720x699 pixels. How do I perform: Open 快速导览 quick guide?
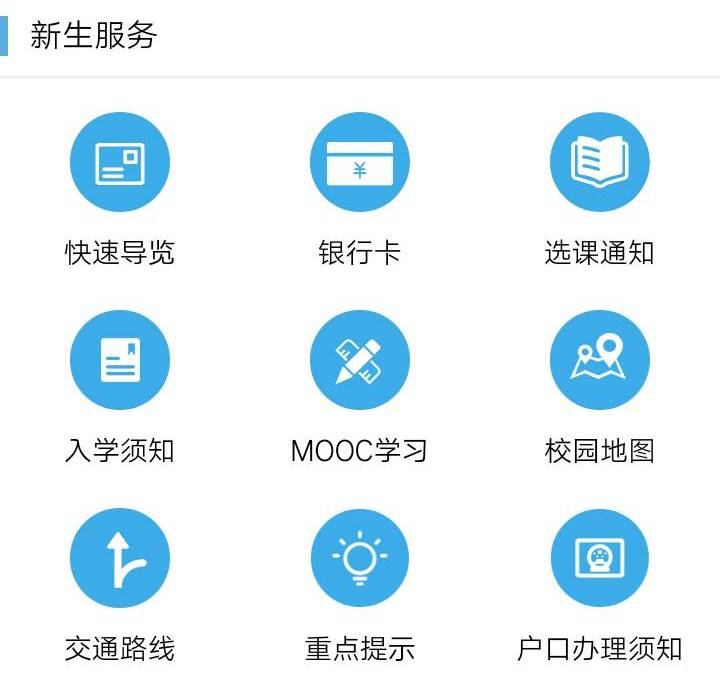(120, 163)
